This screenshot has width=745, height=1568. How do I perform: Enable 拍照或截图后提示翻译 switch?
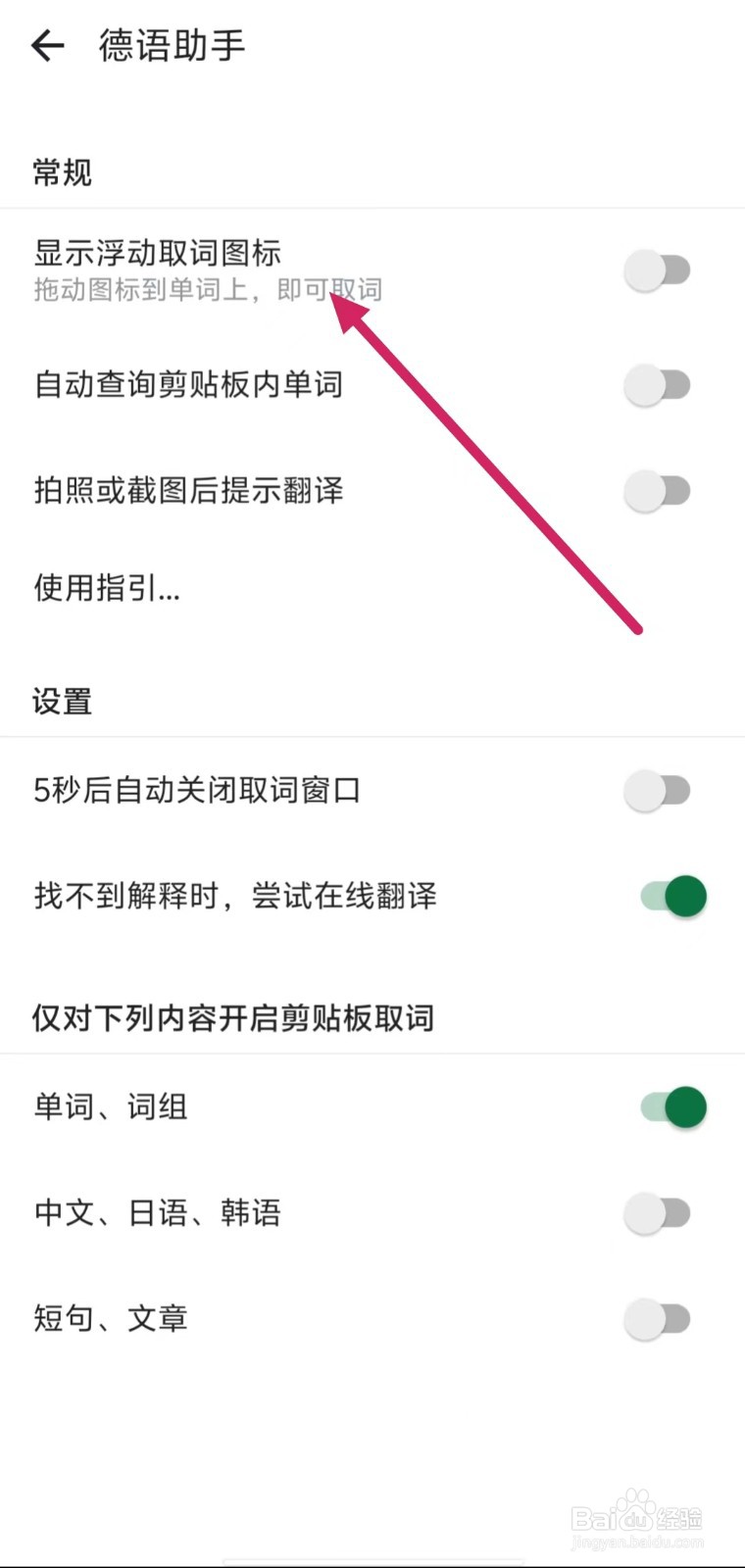tap(658, 491)
